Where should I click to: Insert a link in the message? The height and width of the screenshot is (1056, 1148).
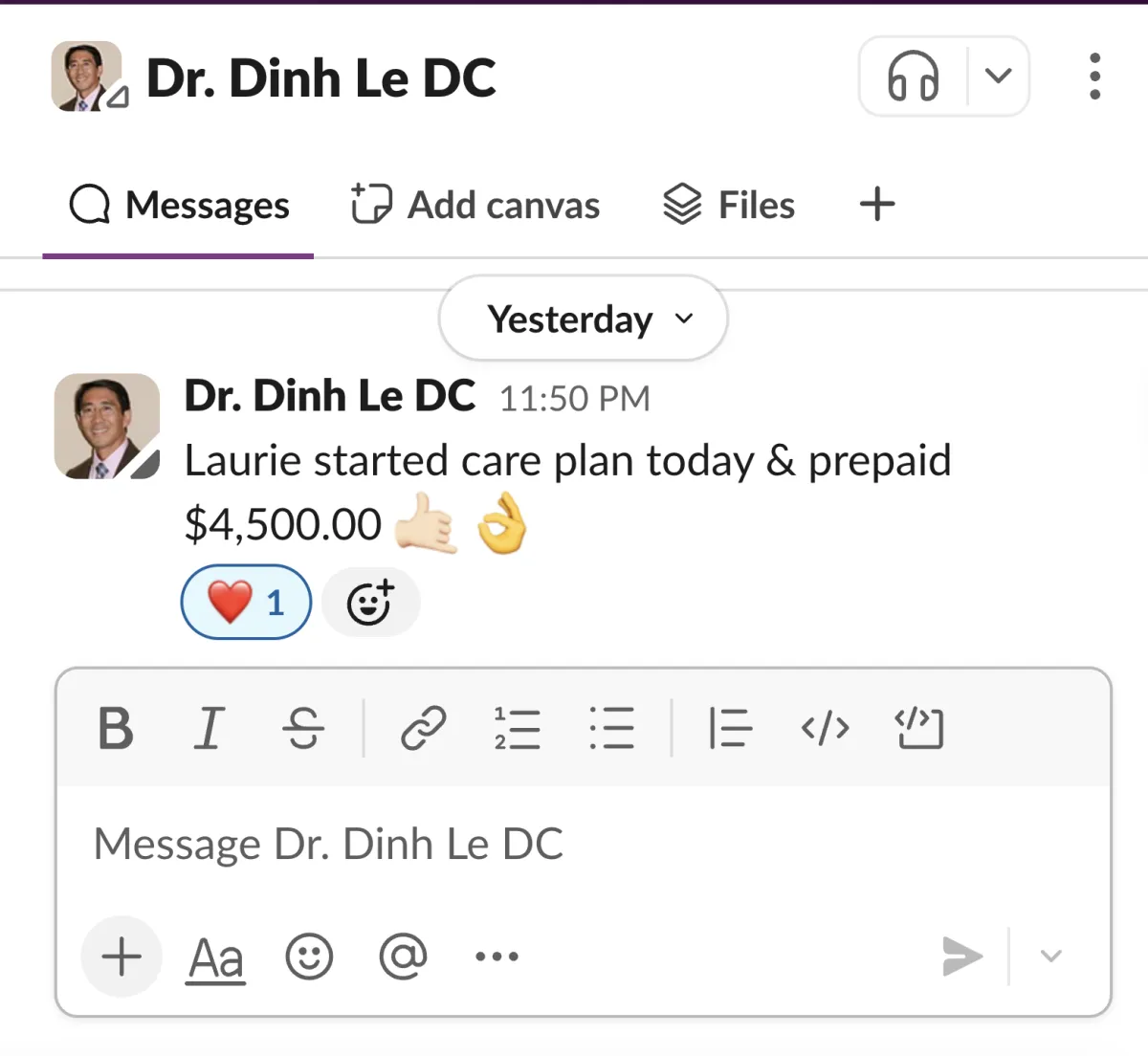(423, 729)
